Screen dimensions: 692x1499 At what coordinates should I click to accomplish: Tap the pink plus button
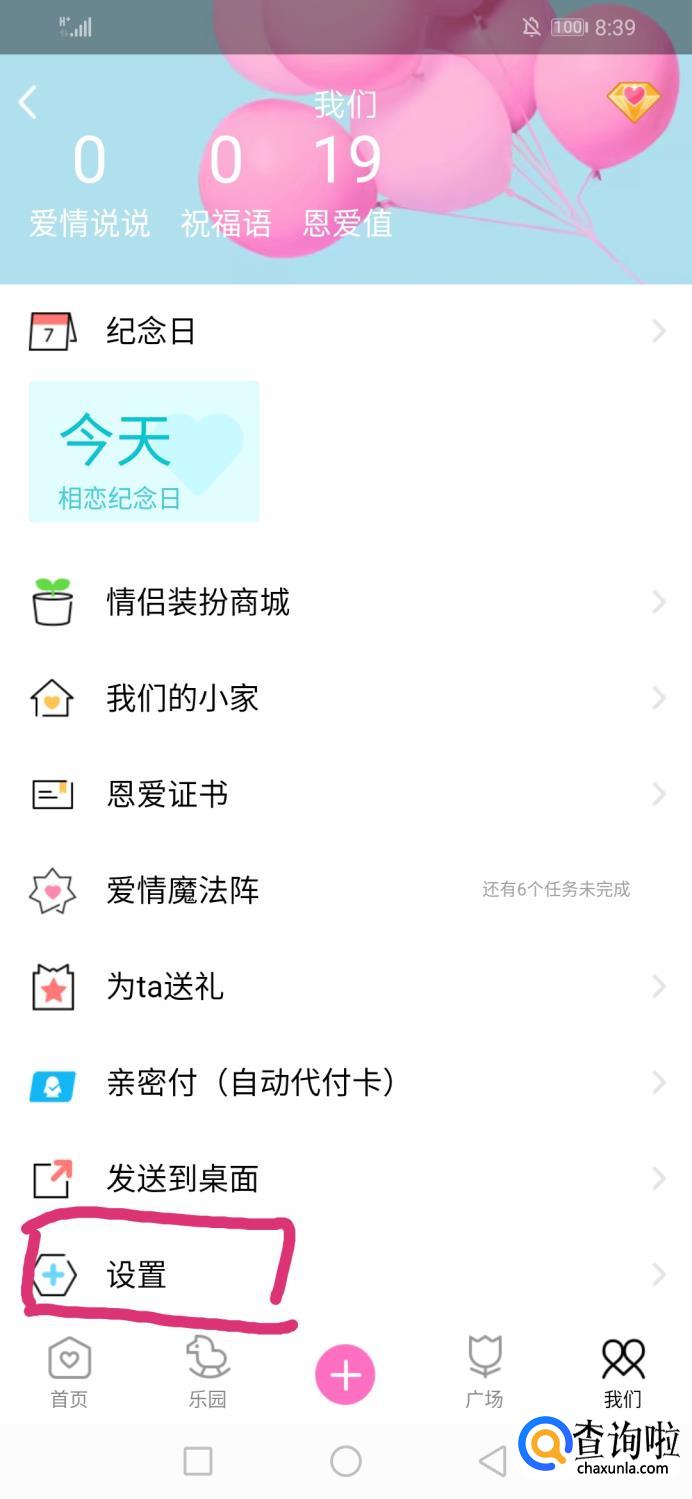click(x=345, y=1376)
